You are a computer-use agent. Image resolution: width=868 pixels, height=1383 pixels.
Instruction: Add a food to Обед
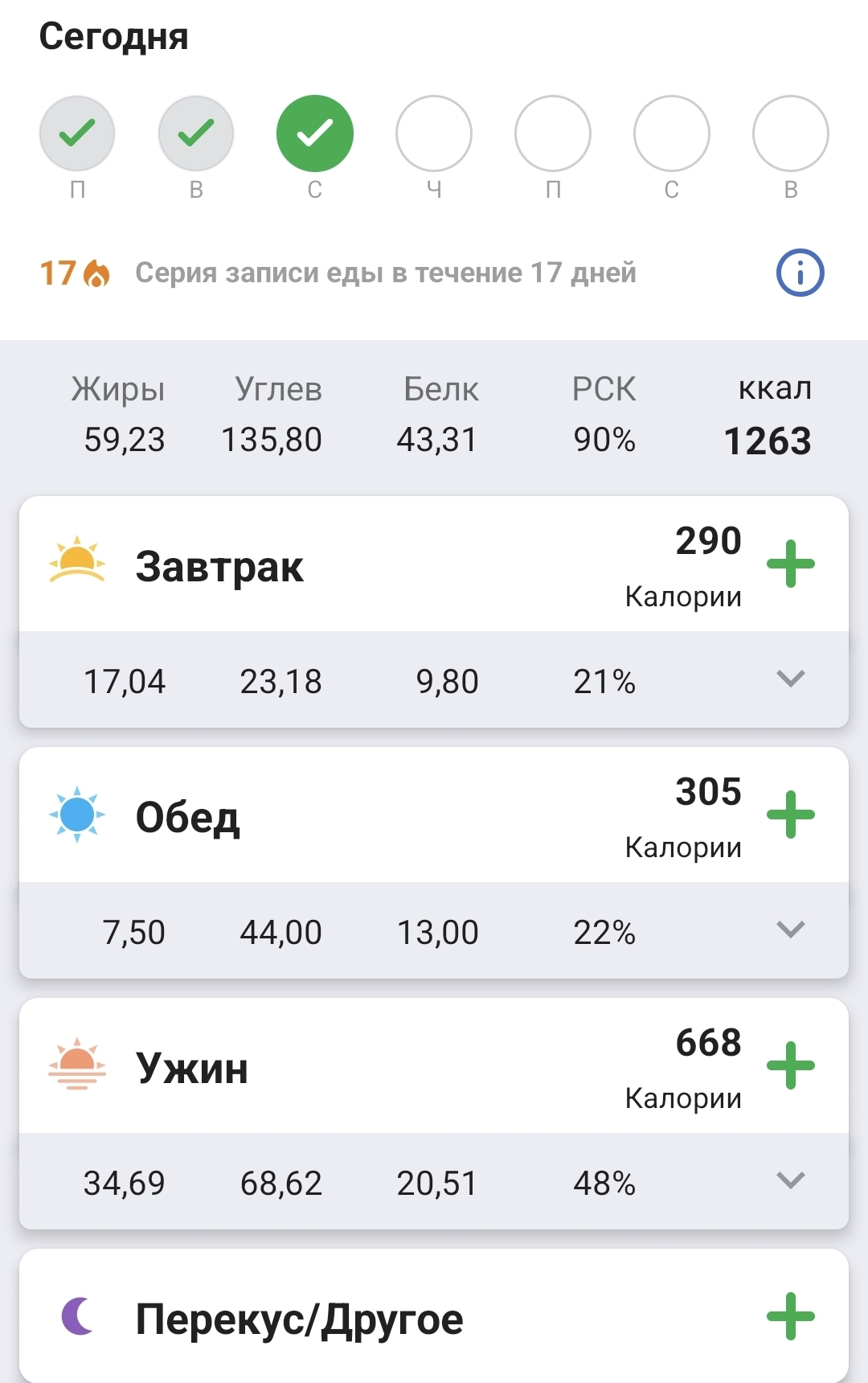pyautogui.click(x=791, y=815)
